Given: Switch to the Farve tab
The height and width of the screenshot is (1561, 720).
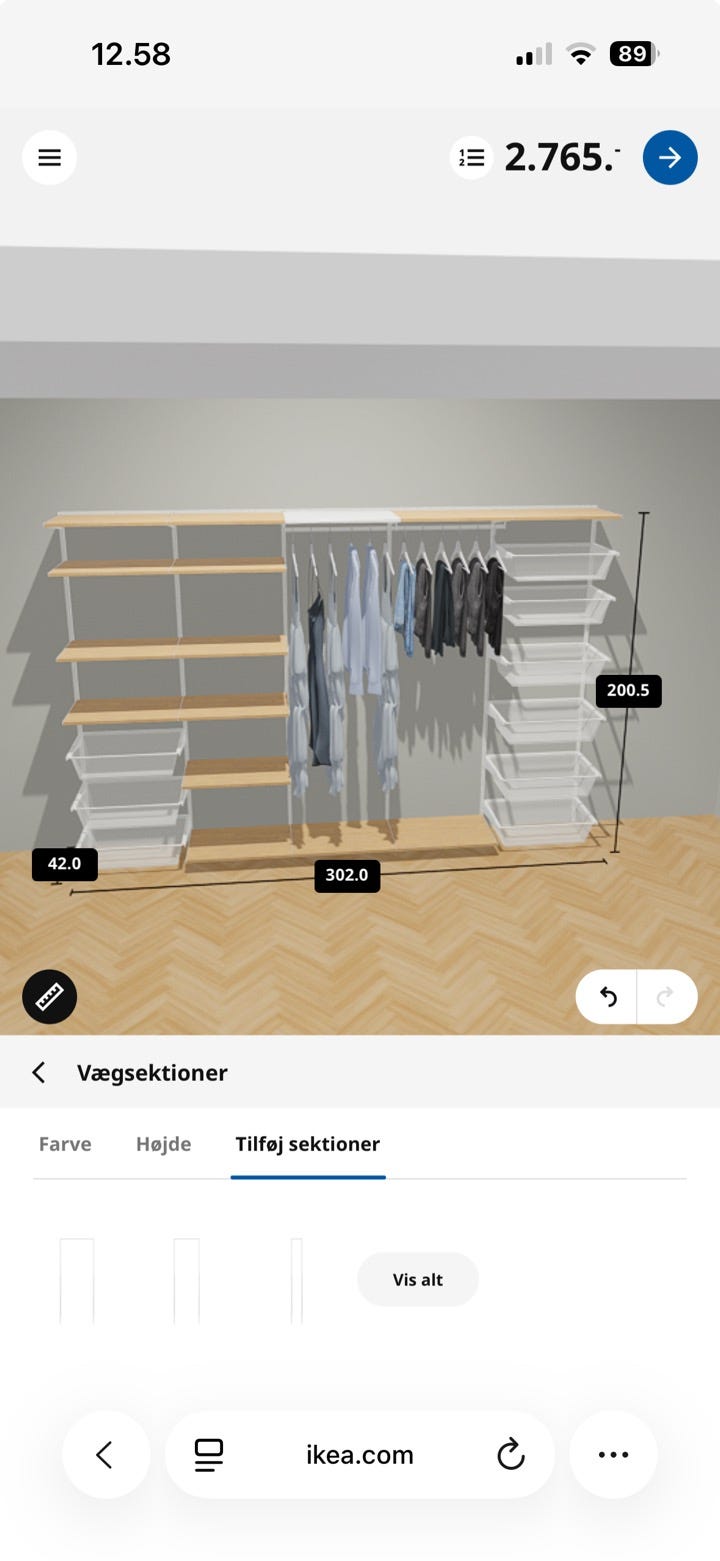Looking at the screenshot, I should pyautogui.click(x=65, y=1144).
